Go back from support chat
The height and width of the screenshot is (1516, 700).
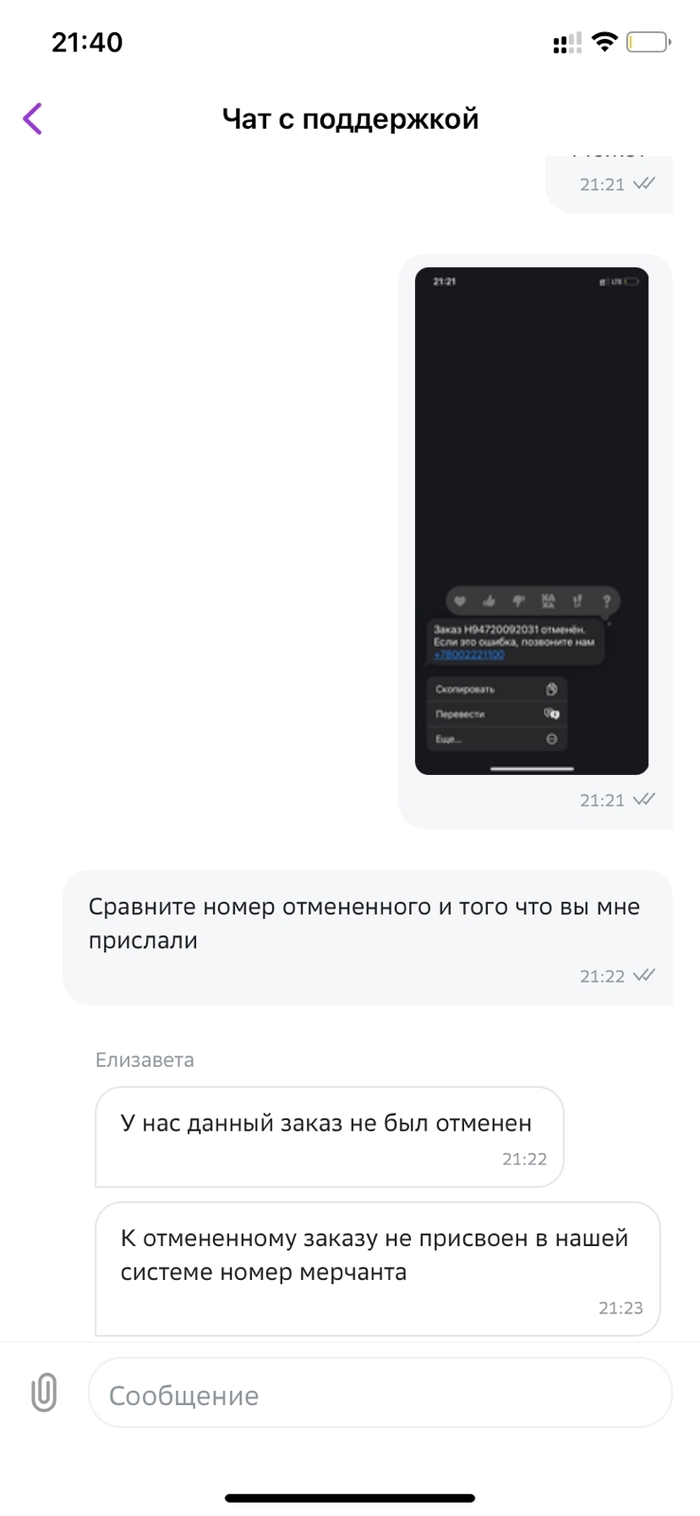pyautogui.click(x=33, y=119)
